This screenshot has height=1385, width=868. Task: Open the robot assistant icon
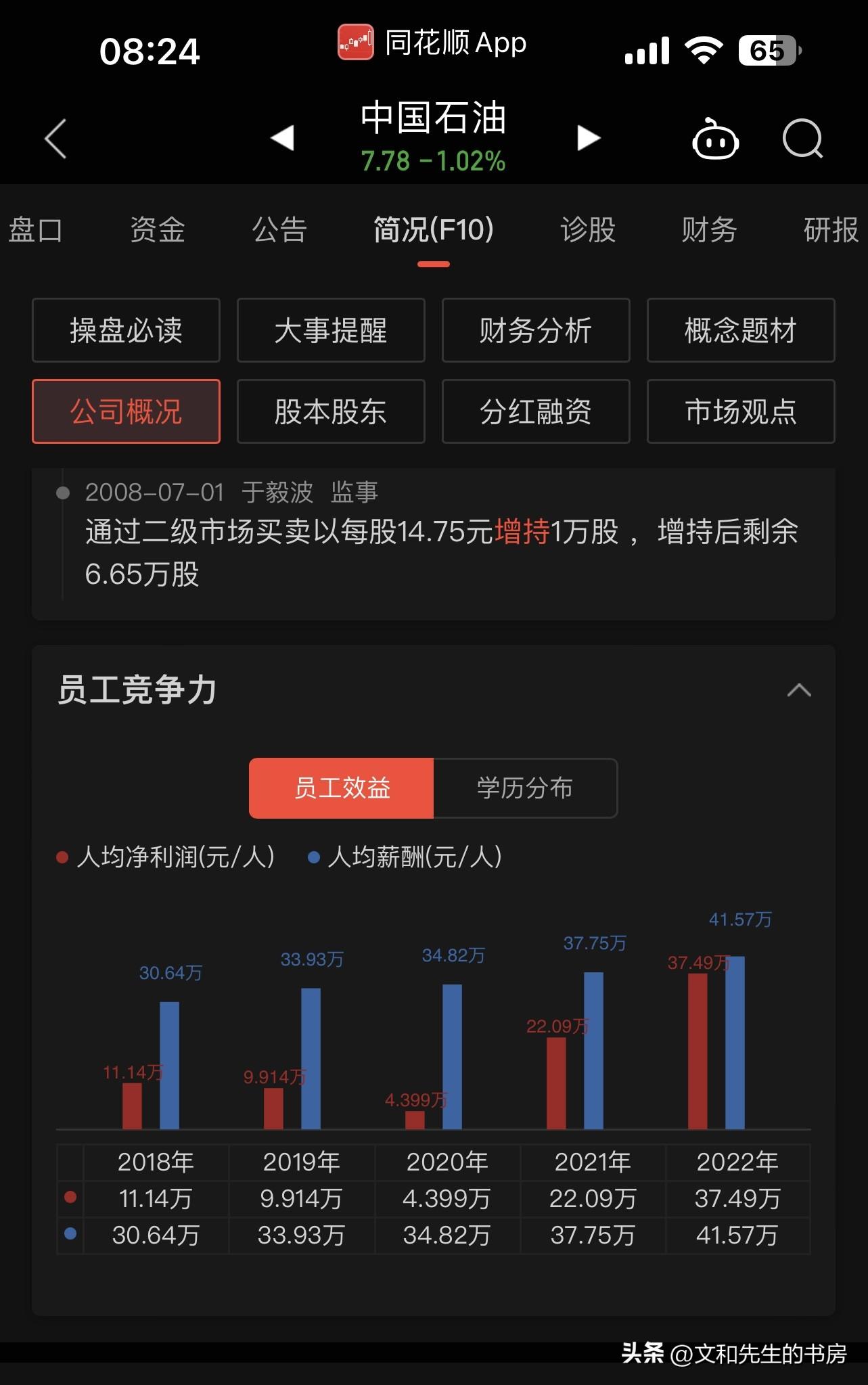coord(715,138)
